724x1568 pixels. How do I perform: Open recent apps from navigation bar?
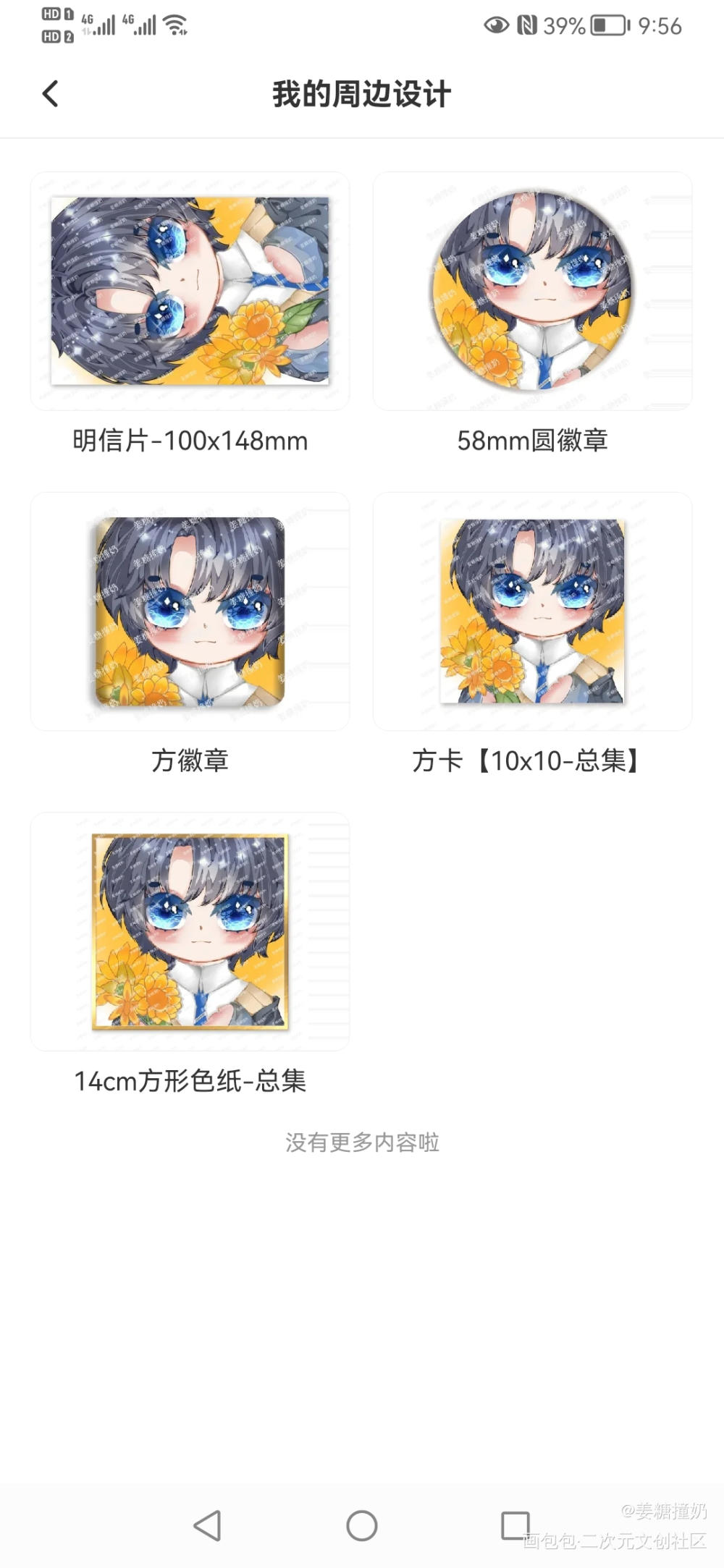(x=515, y=1525)
